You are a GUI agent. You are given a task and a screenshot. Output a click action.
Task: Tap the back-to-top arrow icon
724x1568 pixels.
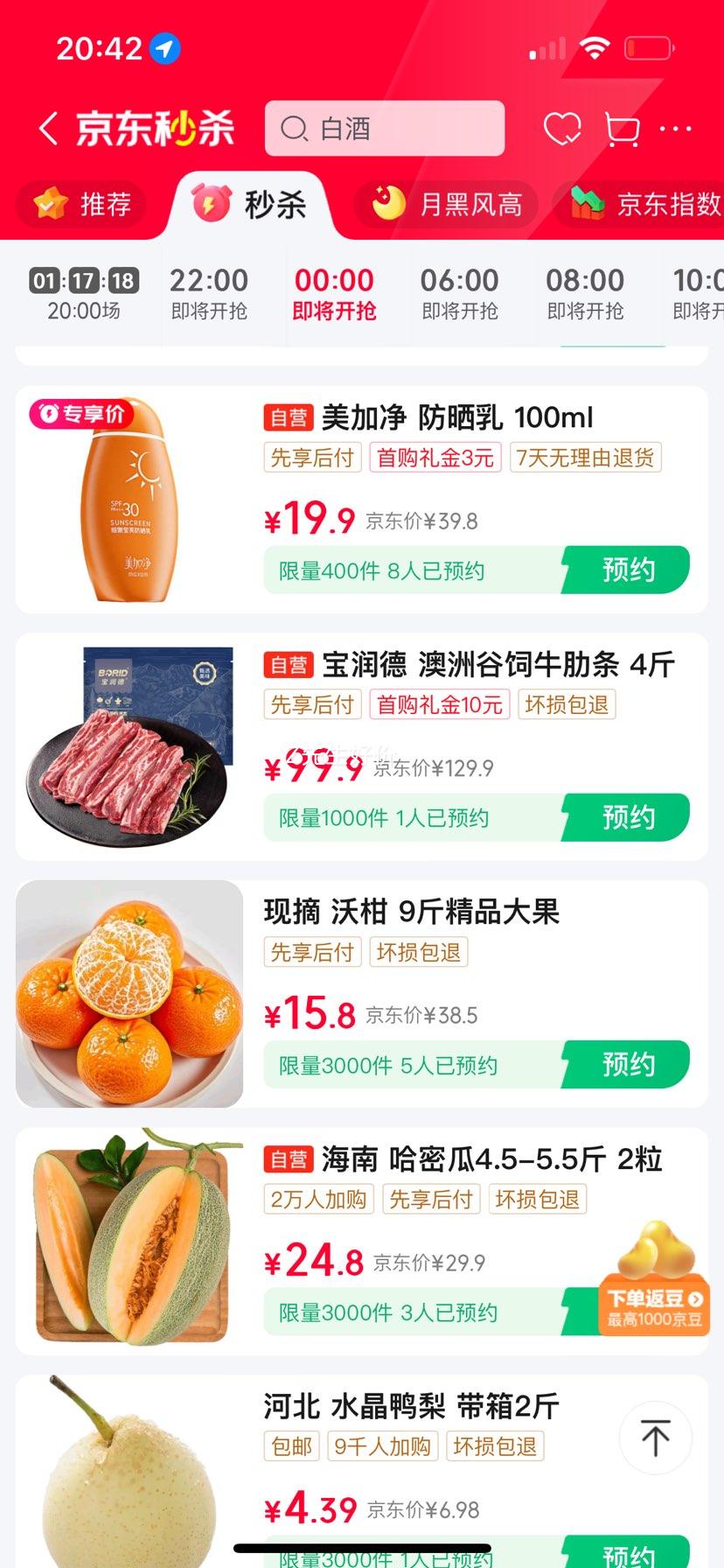tap(655, 1436)
